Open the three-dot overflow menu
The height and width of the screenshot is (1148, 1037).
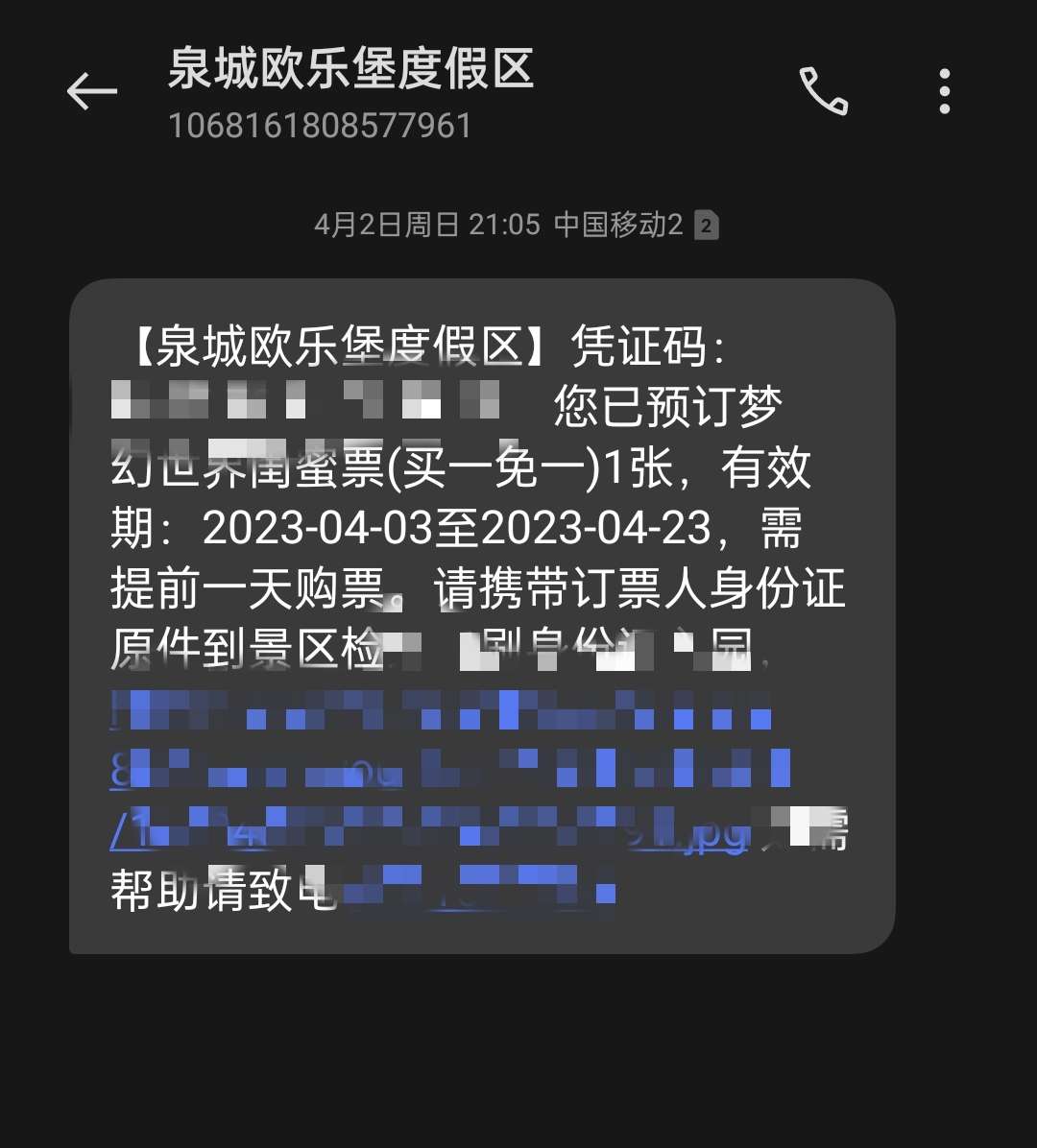[x=945, y=92]
